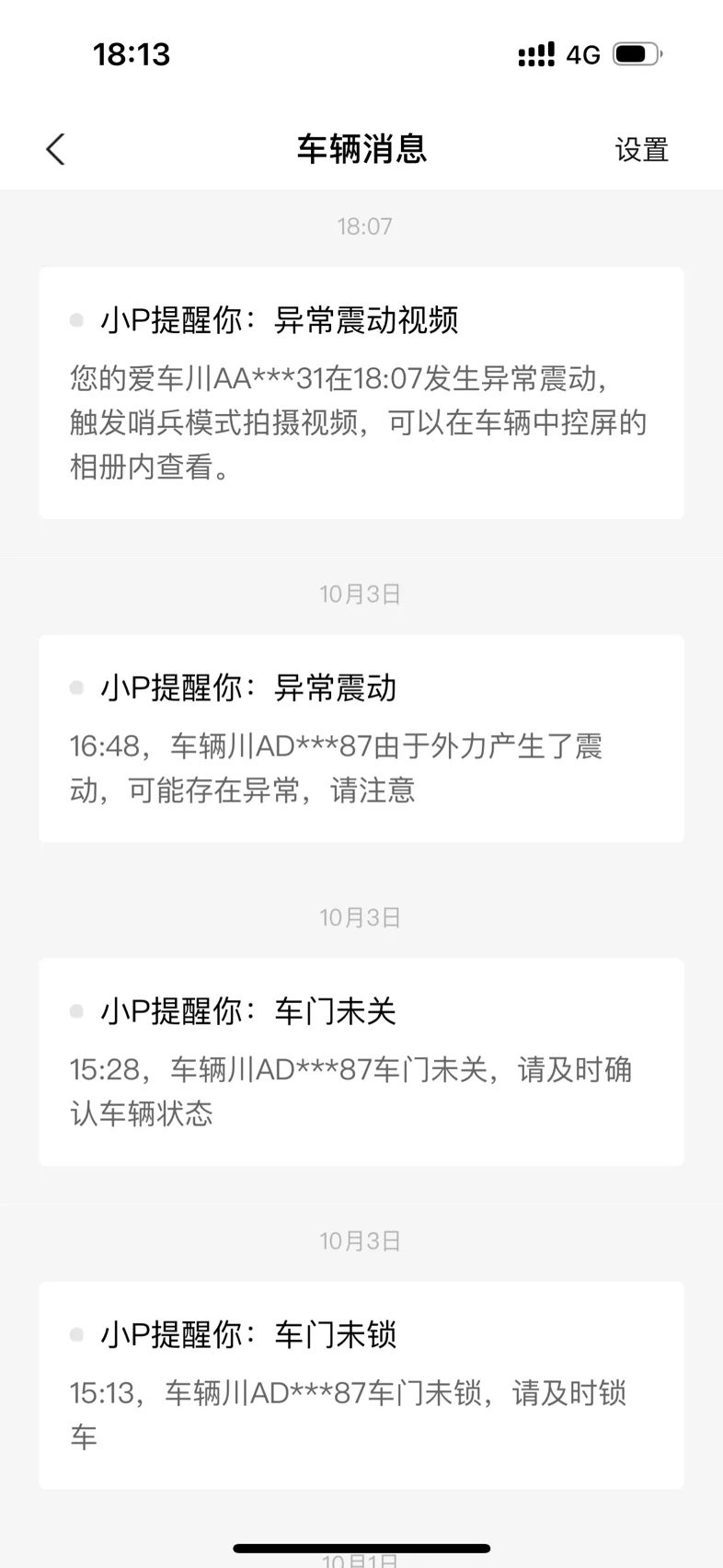Go back using the top-left arrow

click(55, 149)
